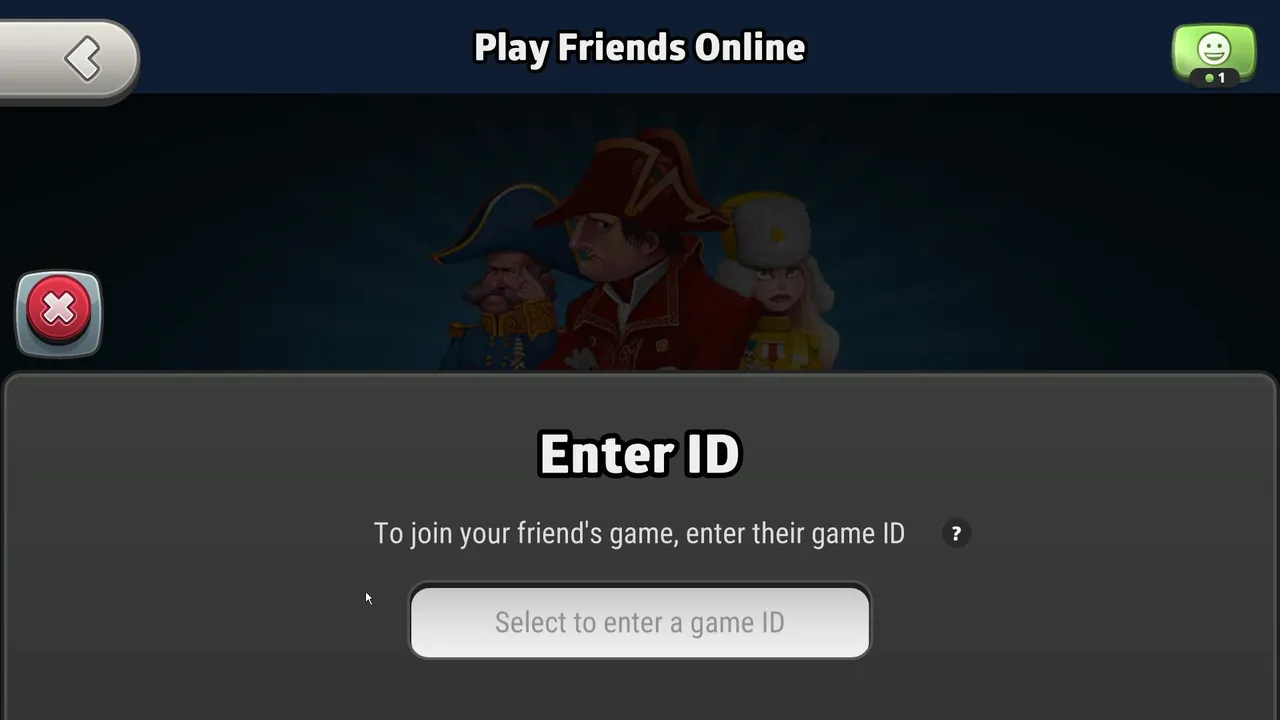1280x720 pixels.
Task: Open the online friends smiley button
Action: (x=1214, y=53)
